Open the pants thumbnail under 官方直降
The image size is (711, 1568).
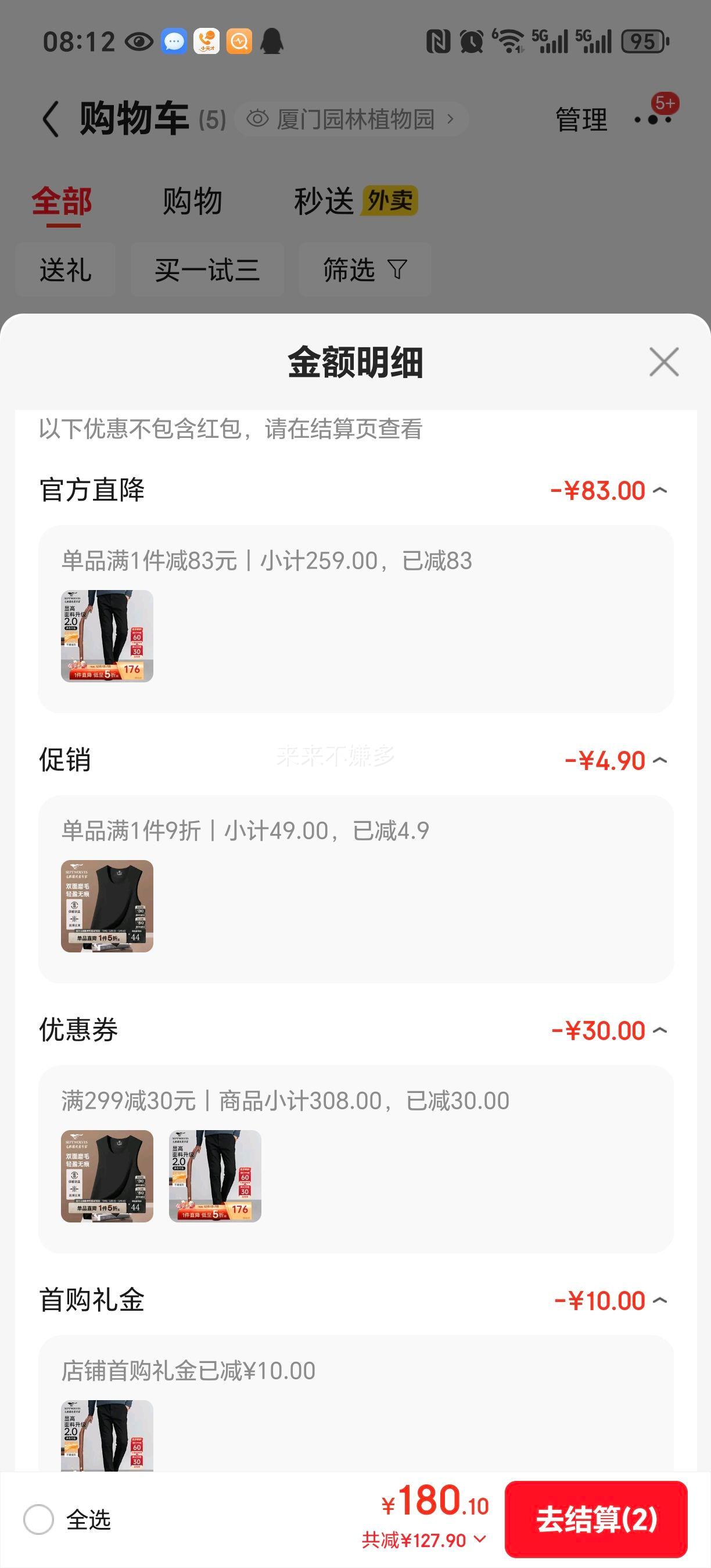point(107,636)
